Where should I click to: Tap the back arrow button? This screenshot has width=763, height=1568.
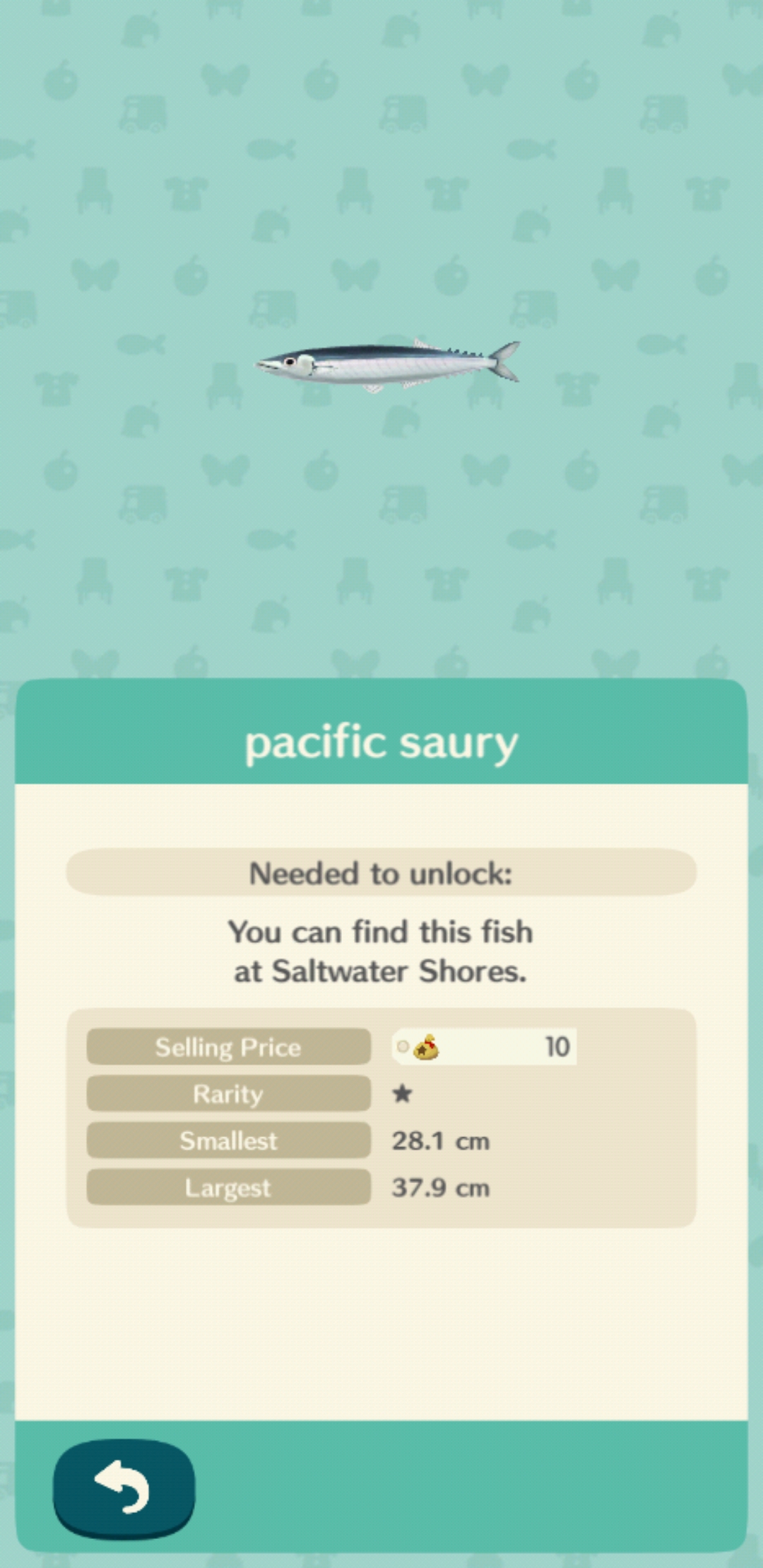point(124,1487)
